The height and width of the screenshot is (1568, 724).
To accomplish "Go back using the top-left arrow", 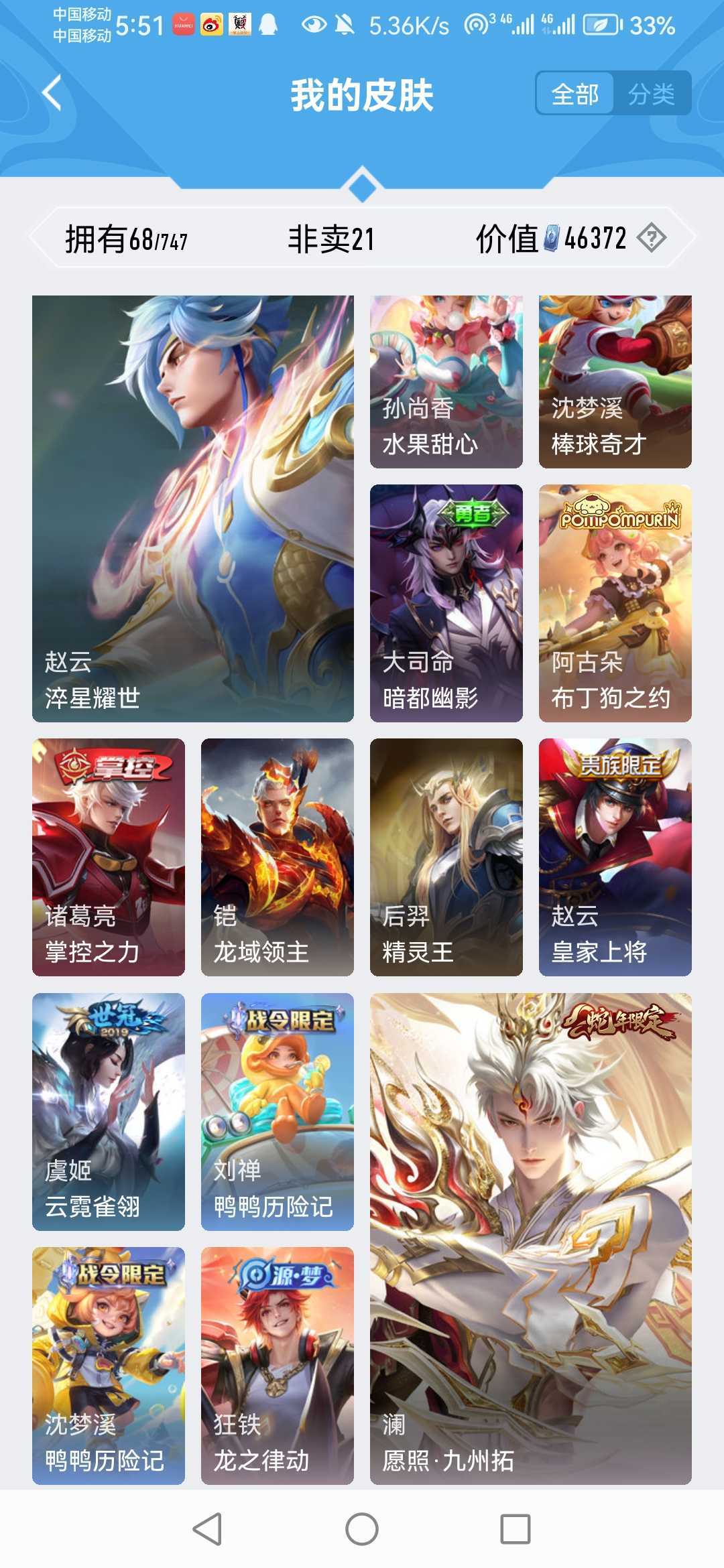I will [x=52, y=93].
